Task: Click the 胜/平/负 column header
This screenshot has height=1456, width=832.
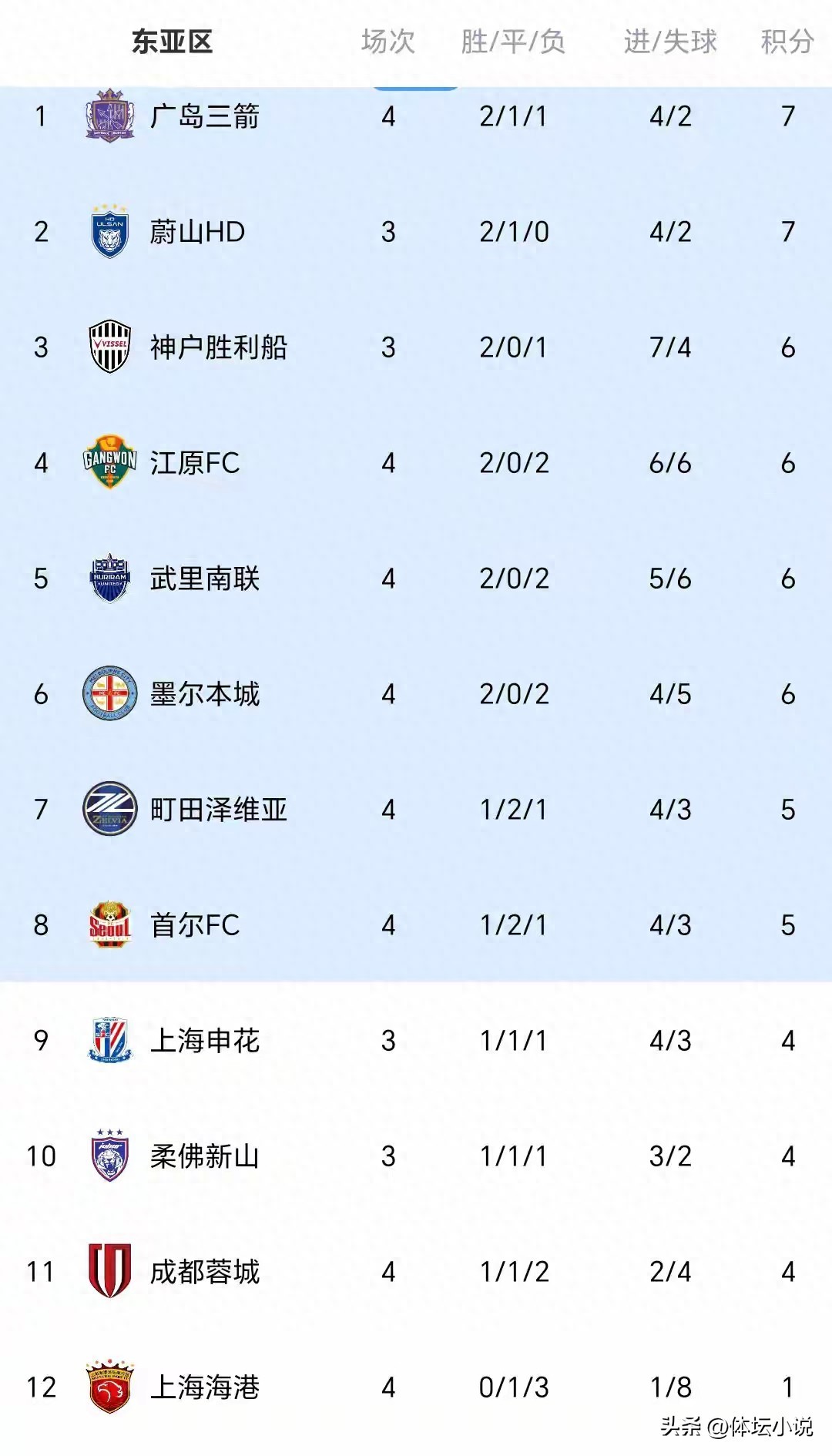Action: pyautogui.click(x=511, y=41)
